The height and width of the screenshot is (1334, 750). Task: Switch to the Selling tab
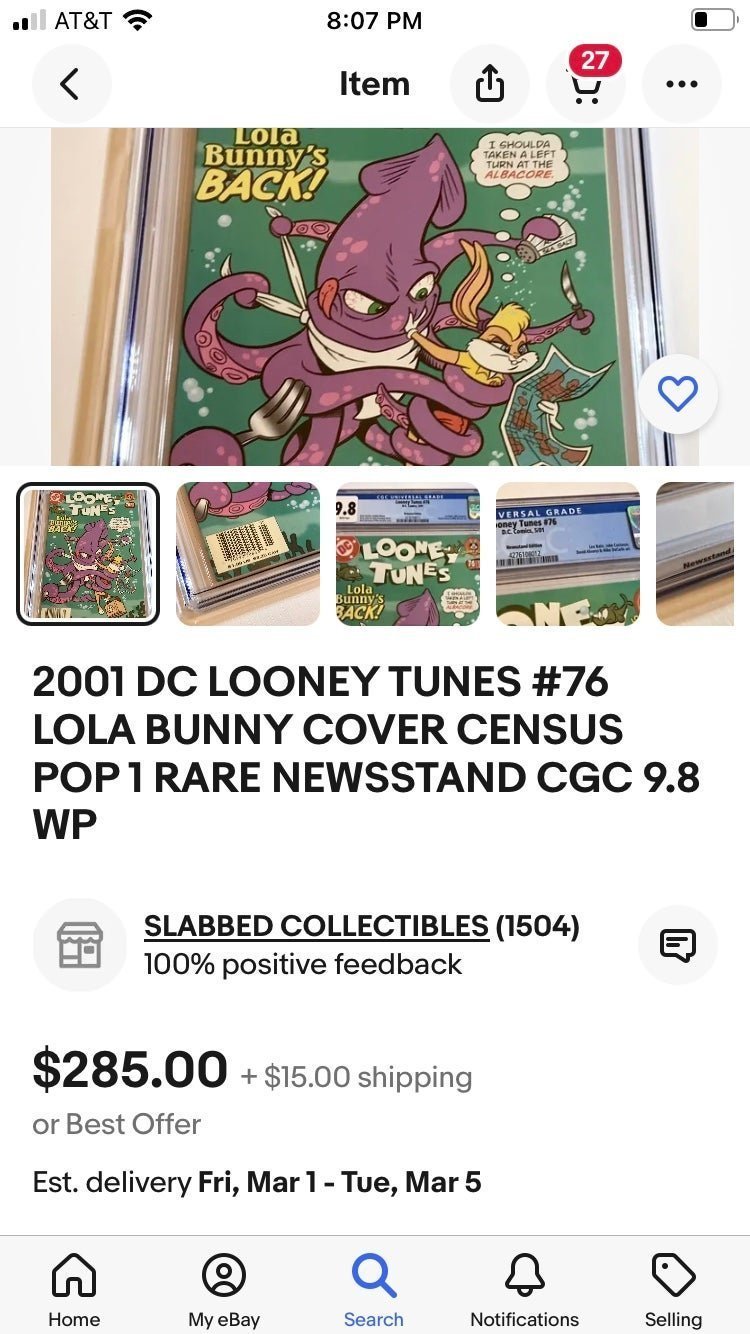(673, 1290)
